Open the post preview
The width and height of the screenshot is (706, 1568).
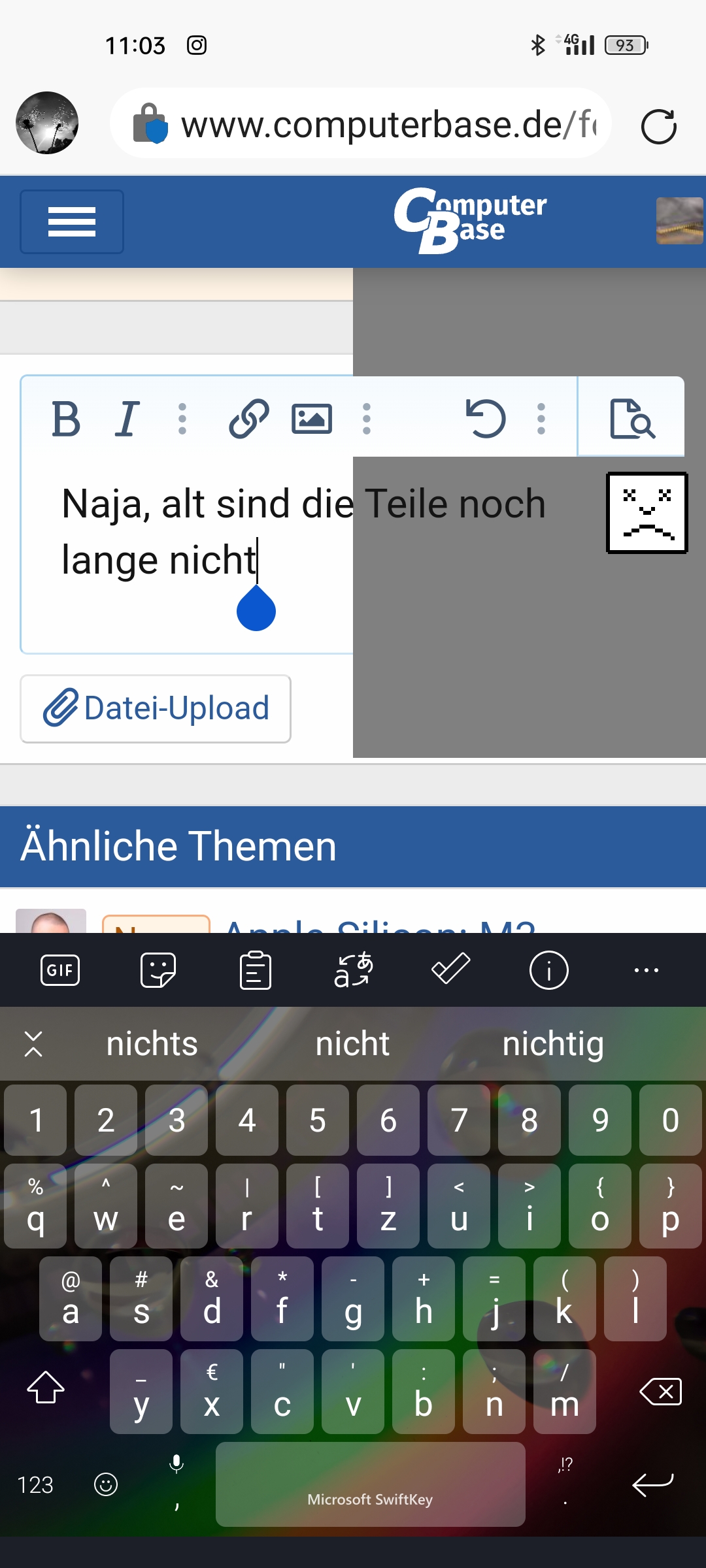coord(631,419)
